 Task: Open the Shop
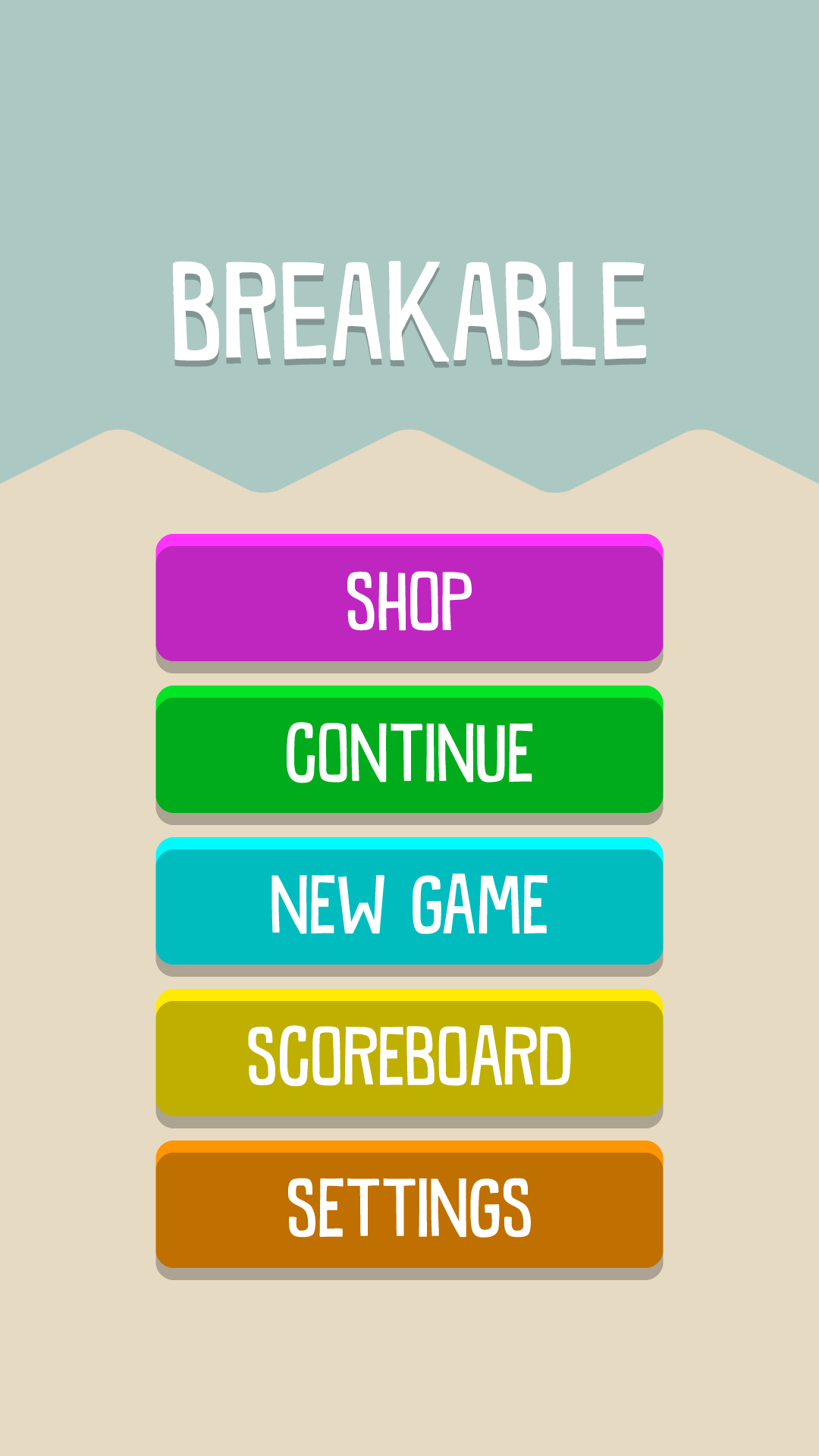[409, 601]
